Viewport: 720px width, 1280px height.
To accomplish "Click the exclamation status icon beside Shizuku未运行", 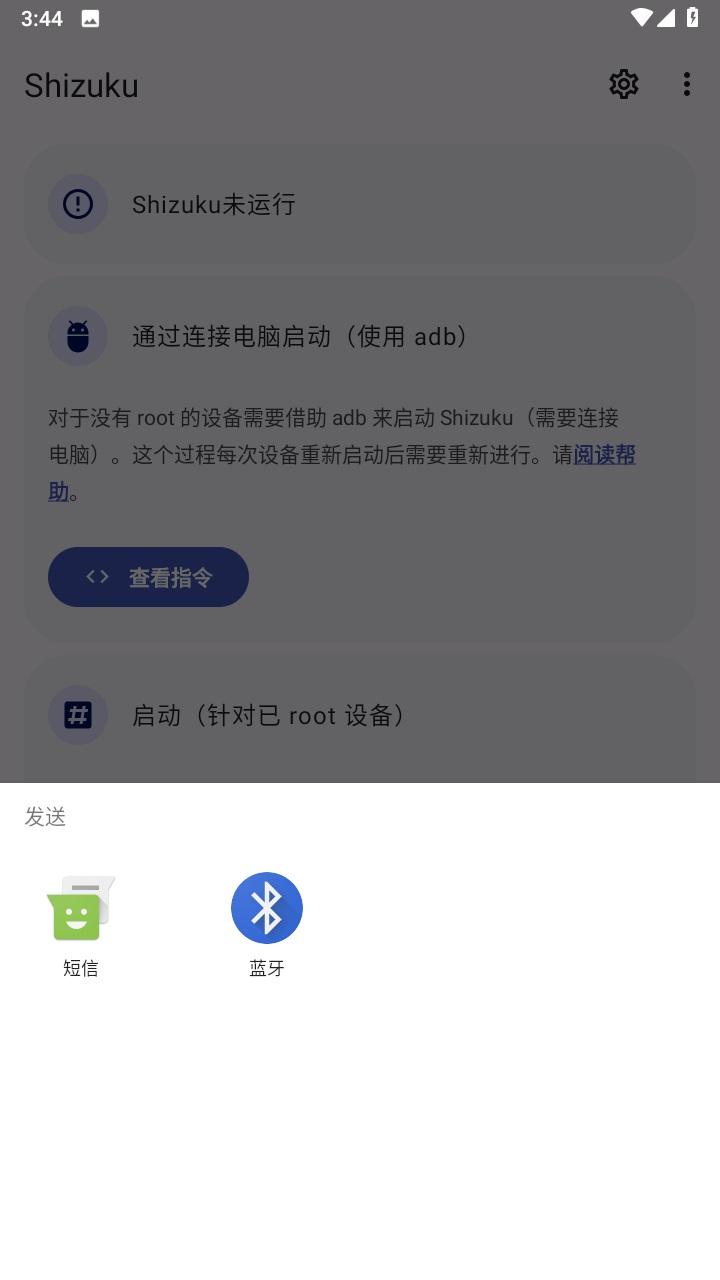I will 78,204.
